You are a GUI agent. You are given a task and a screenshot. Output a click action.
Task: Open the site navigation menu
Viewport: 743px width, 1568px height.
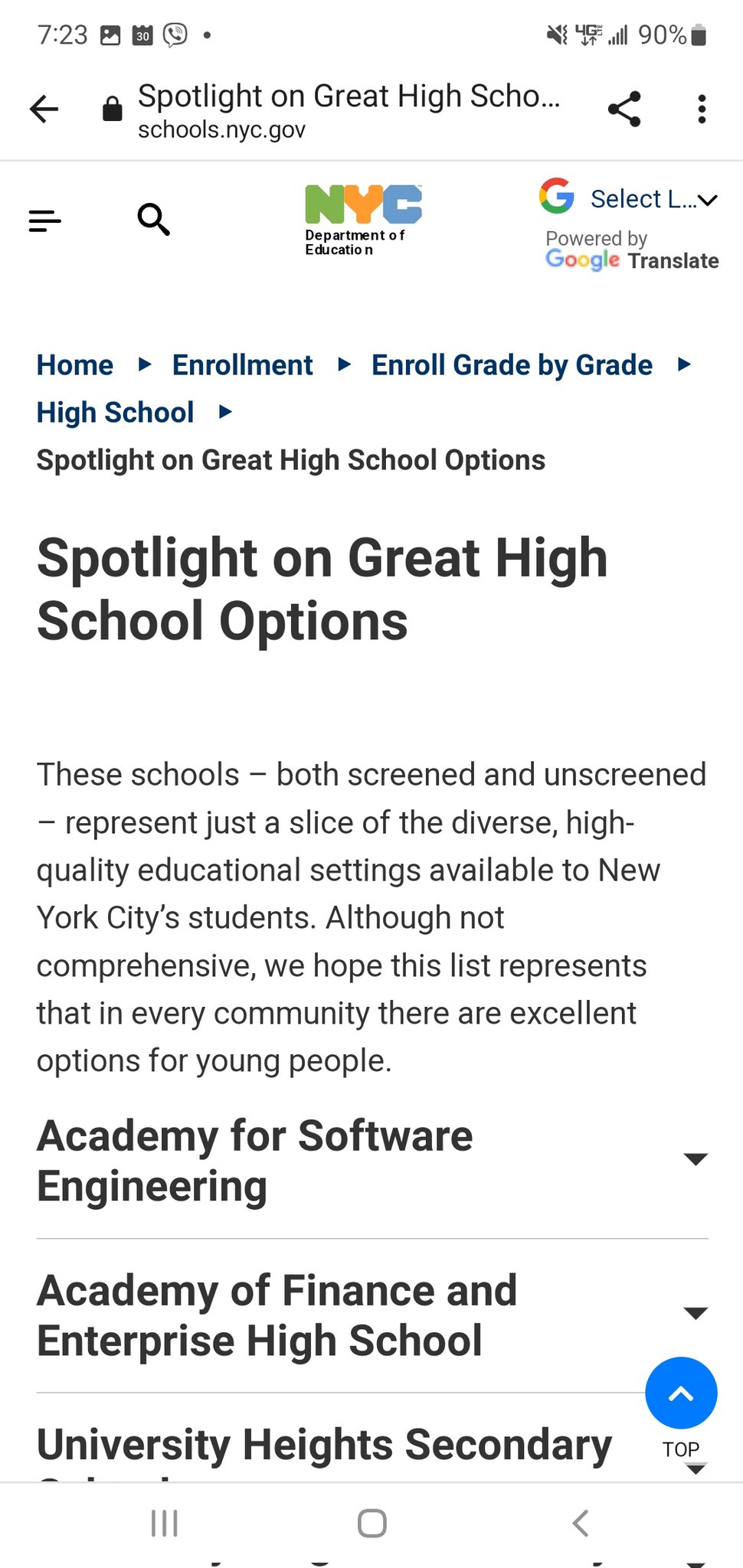[x=44, y=220]
